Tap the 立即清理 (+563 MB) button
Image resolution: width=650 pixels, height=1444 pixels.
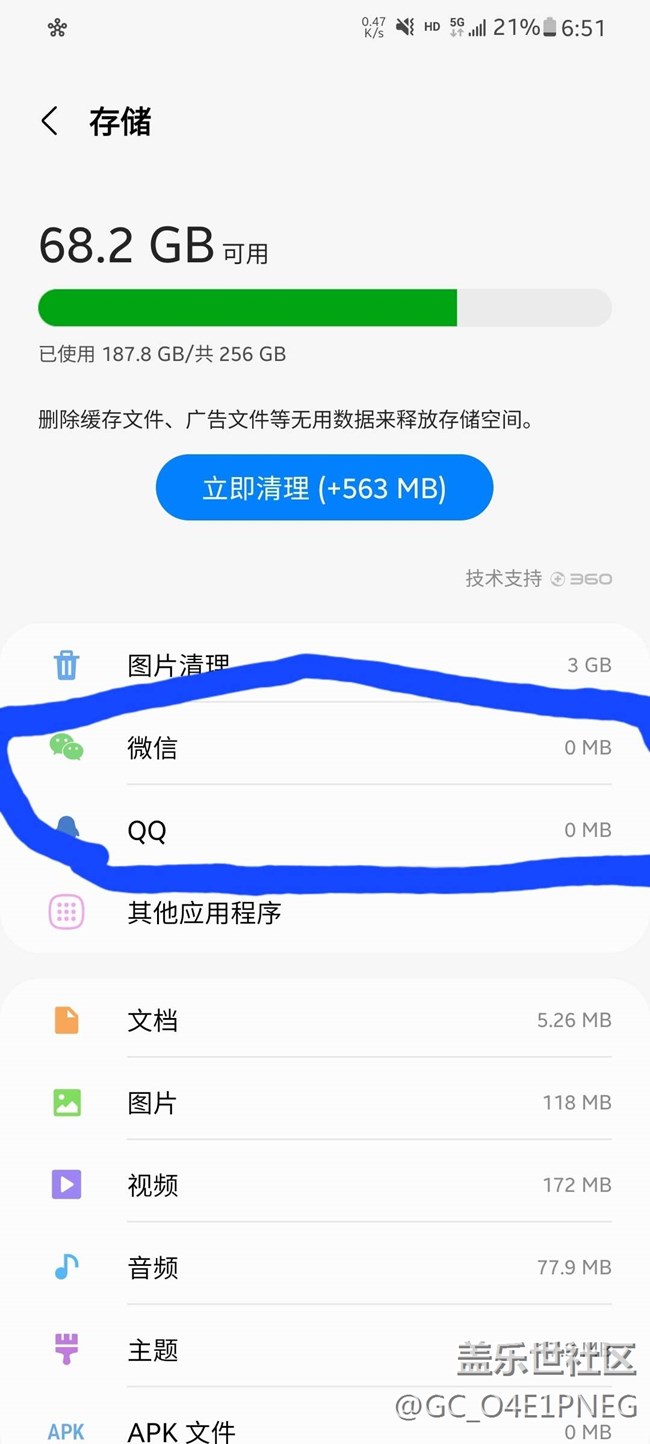(x=324, y=488)
